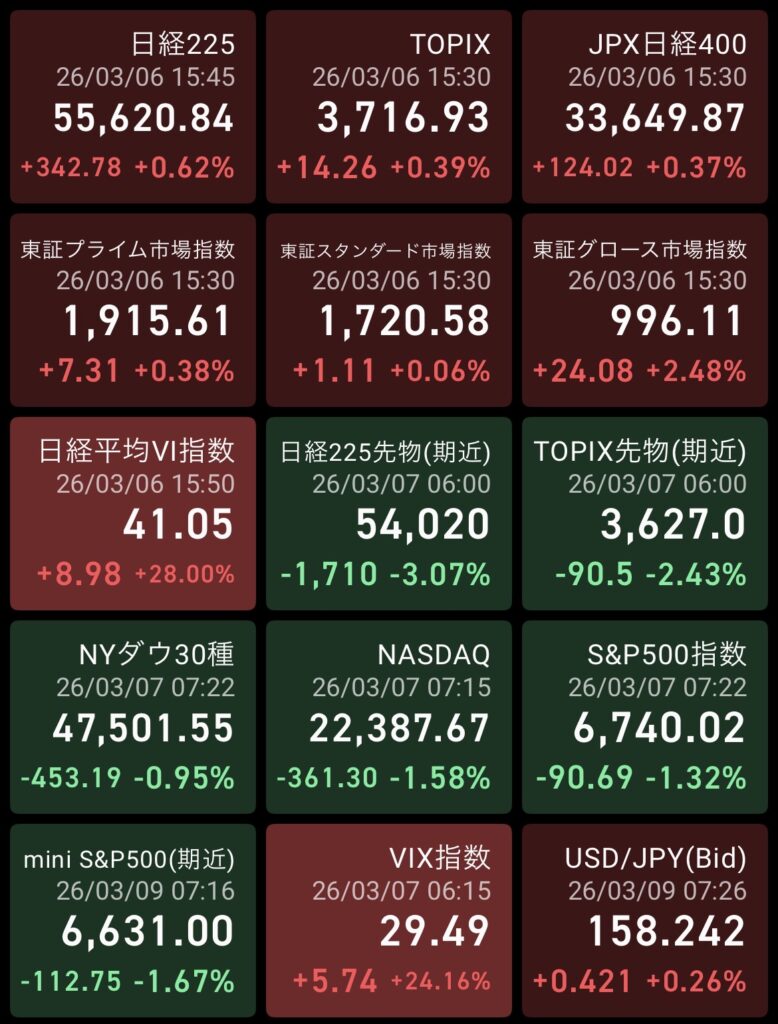Tap the S&P500指数 tile
Image resolution: width=778 pixels, height=1024 pixels.
coord(645,717)
